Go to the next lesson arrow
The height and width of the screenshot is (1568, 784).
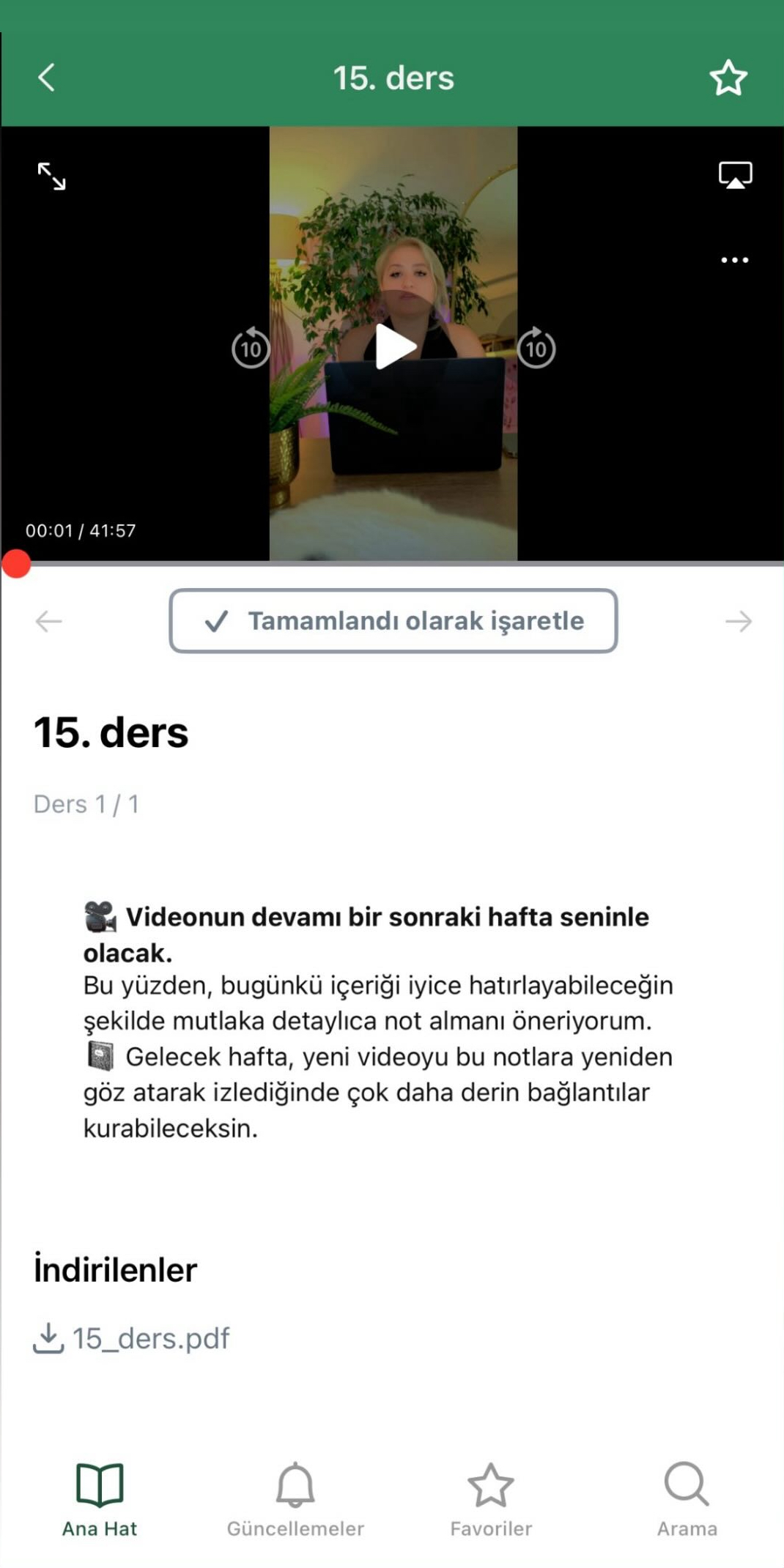coord(738,622)
